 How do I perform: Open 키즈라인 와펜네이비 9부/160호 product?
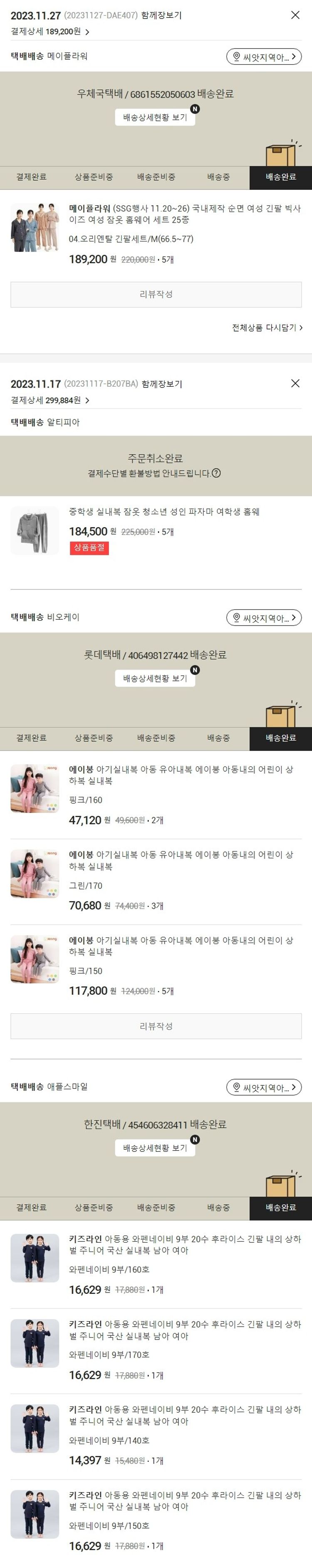(x=185, y=1244)
